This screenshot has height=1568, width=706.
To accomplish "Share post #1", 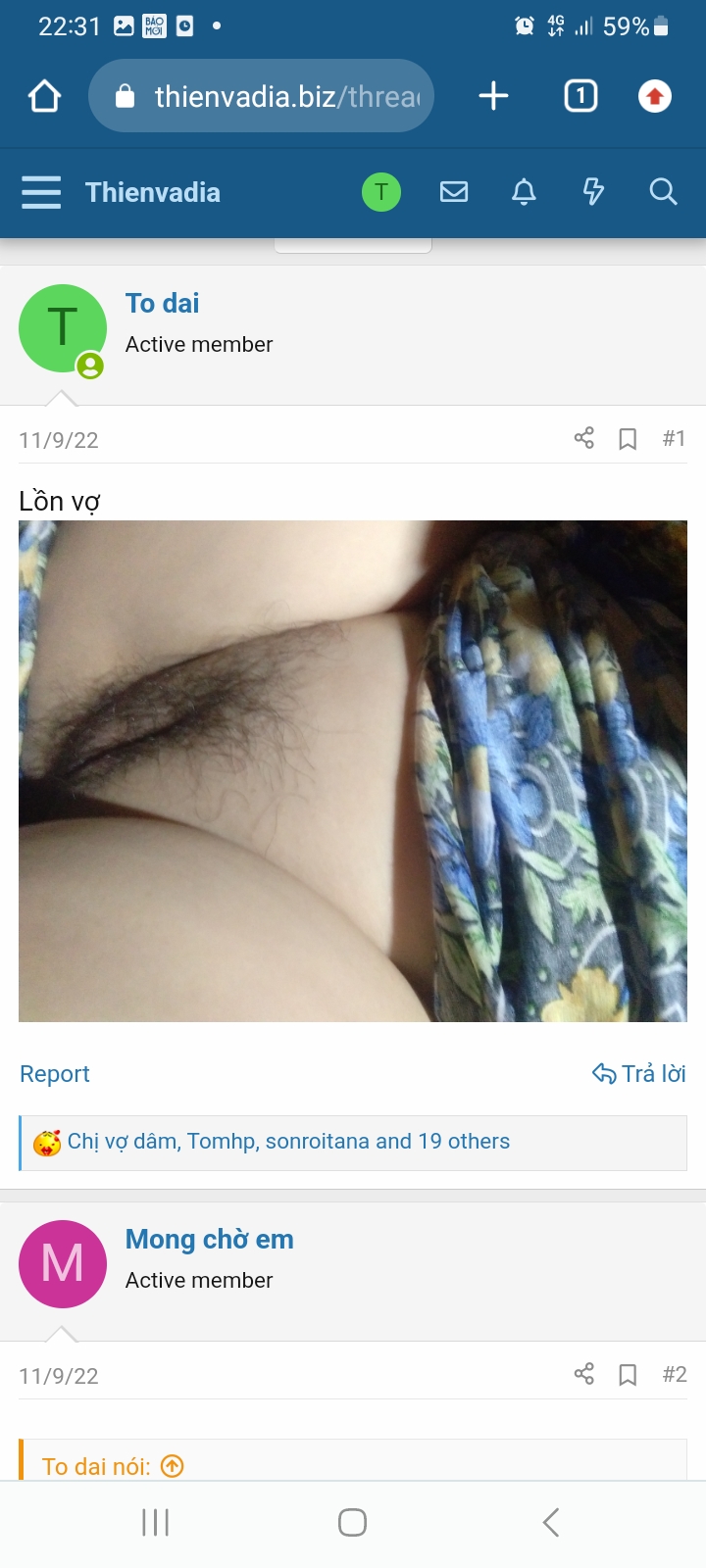I will 584,438.
